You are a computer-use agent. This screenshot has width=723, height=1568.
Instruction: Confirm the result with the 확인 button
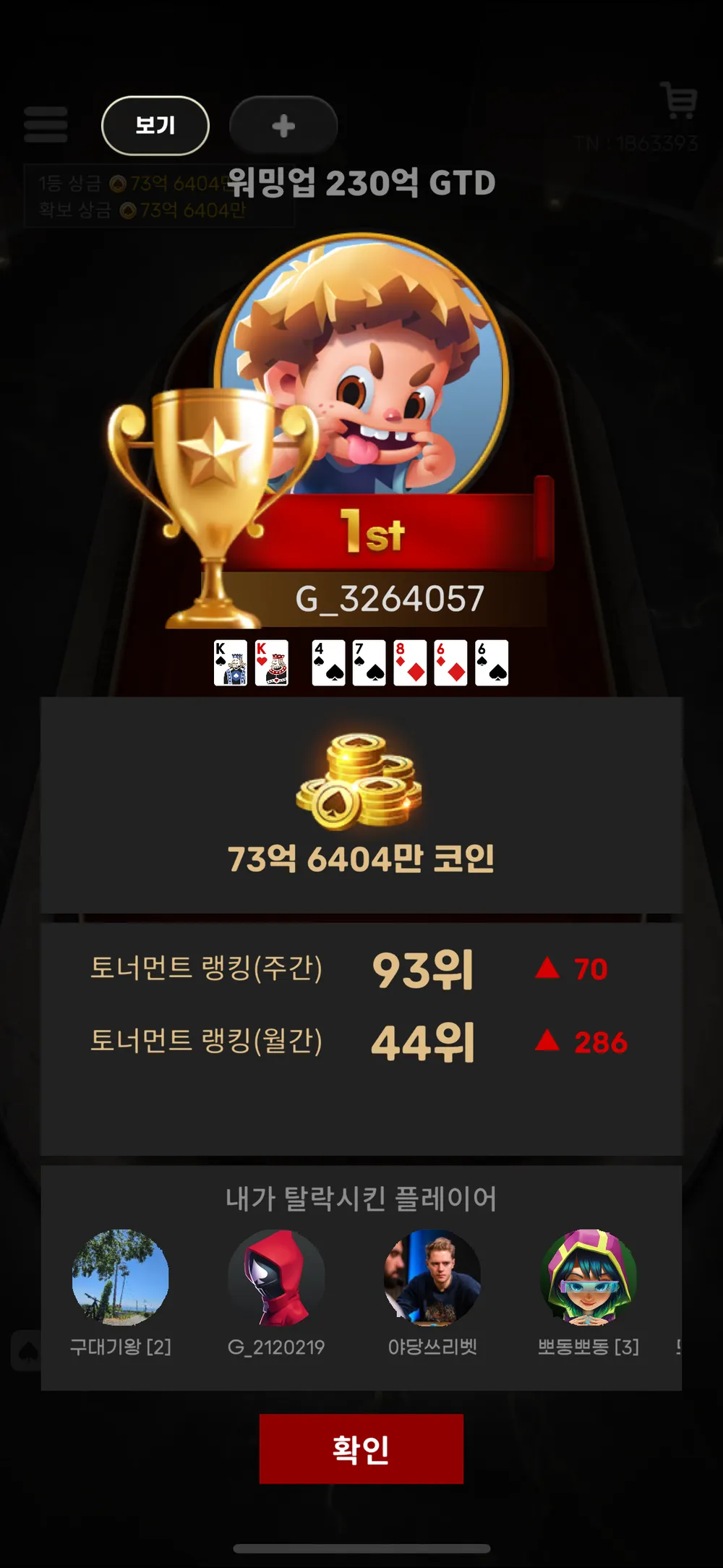pyautogui.click(x=361, y=1448)
